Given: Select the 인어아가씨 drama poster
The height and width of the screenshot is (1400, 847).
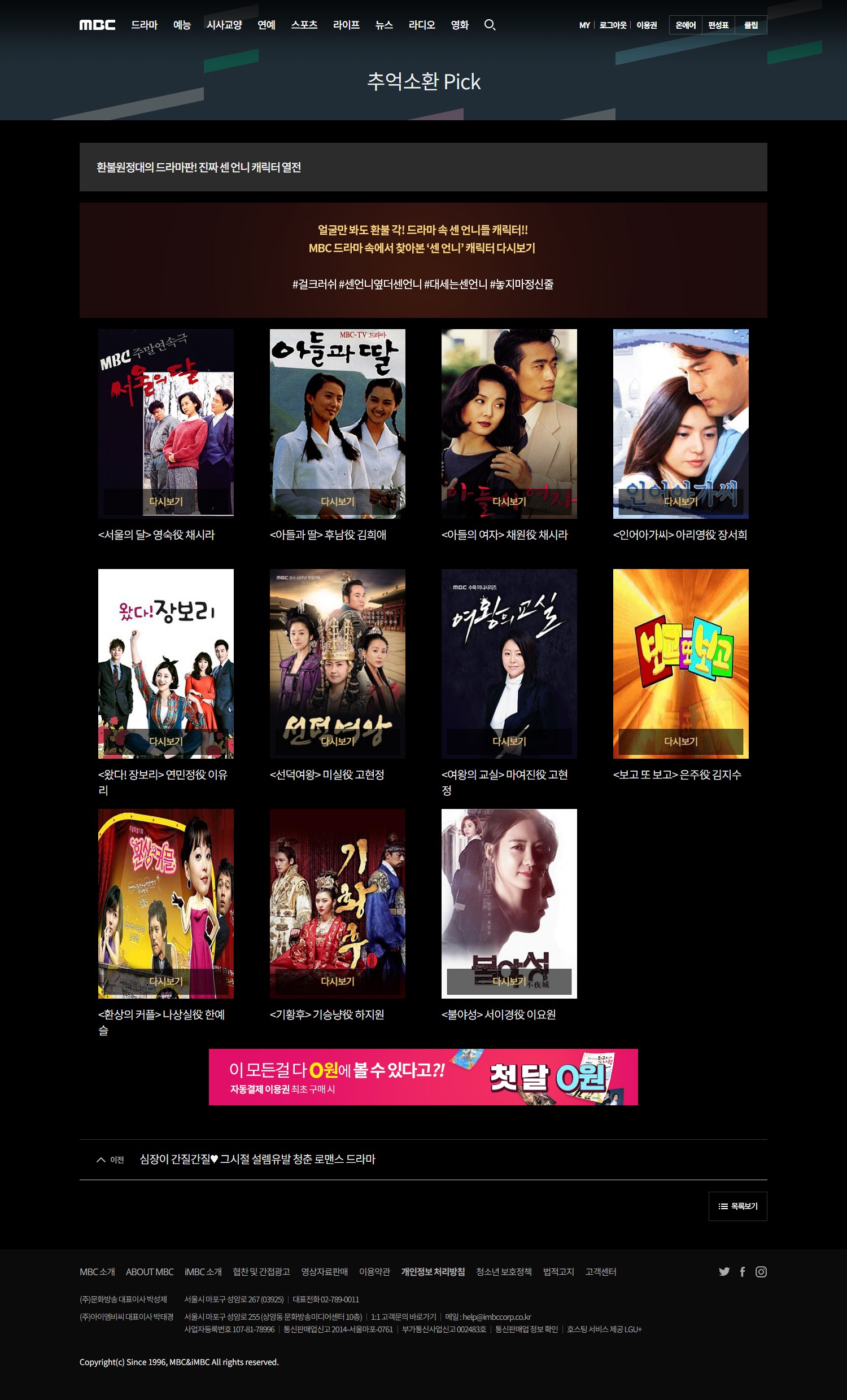Looking at the screenshot, I should point(680,423).
